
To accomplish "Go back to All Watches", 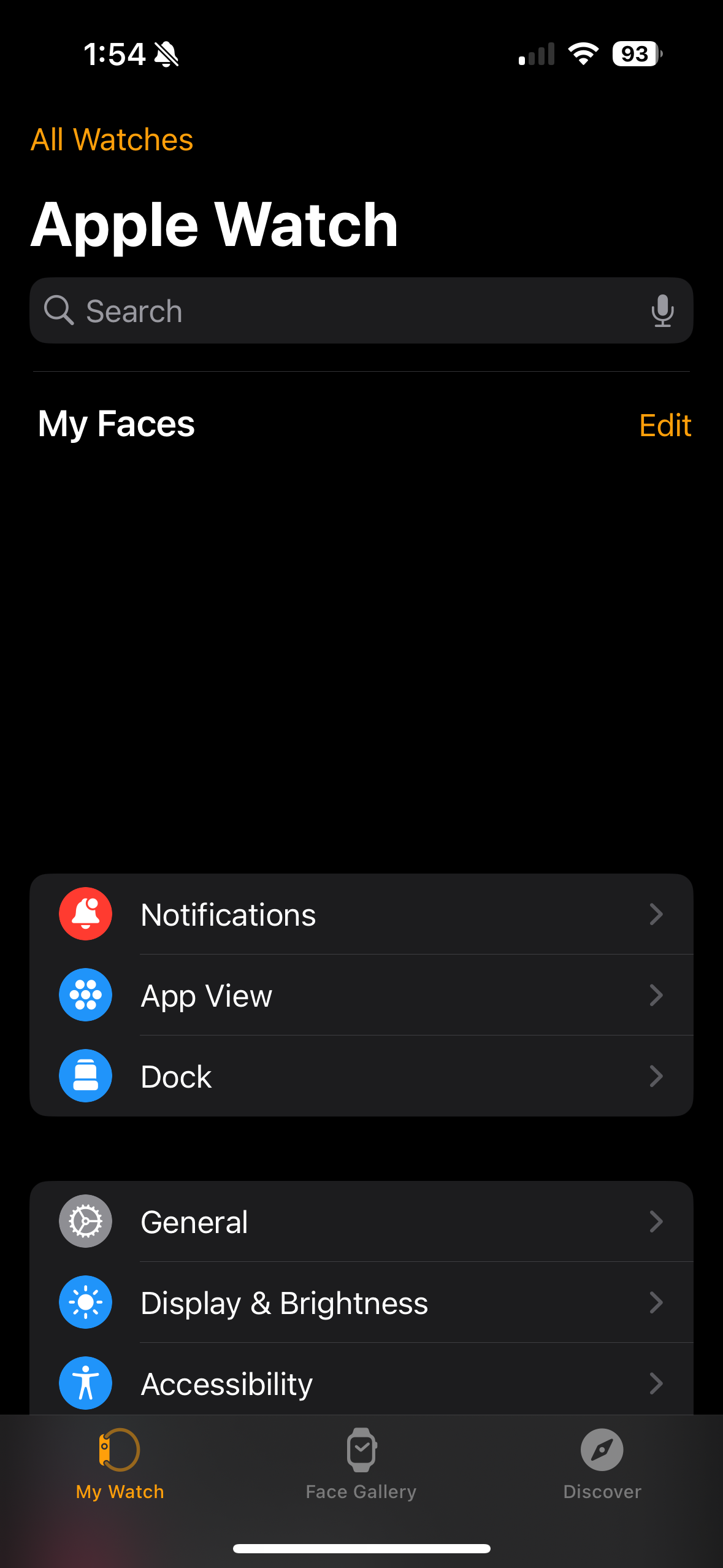I will point(112,140).
